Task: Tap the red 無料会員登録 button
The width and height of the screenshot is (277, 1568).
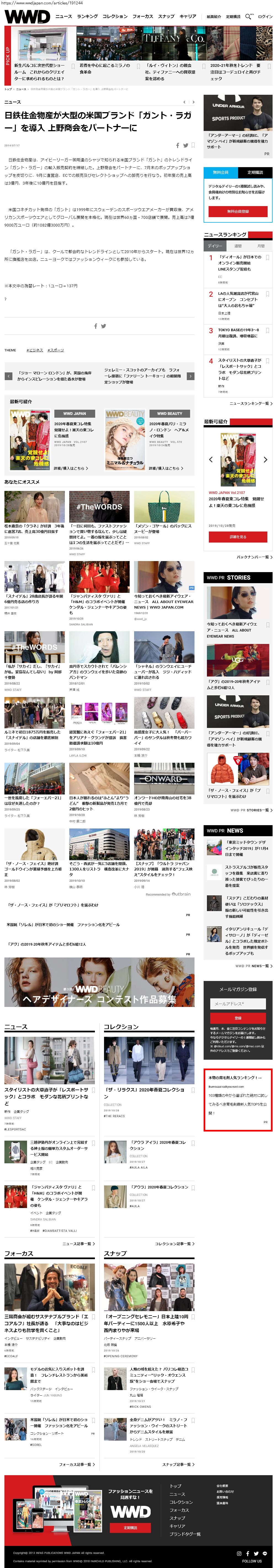Action: pos(238,211)
